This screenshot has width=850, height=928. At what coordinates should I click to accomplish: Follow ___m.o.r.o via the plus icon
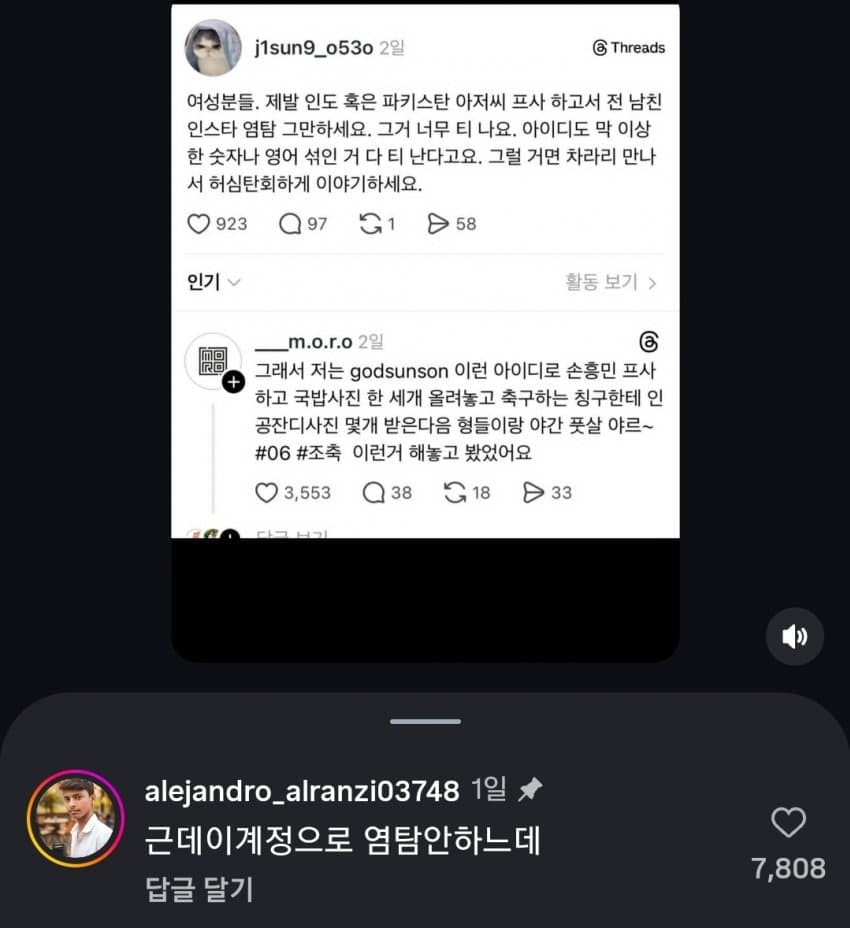pos(232,379)
